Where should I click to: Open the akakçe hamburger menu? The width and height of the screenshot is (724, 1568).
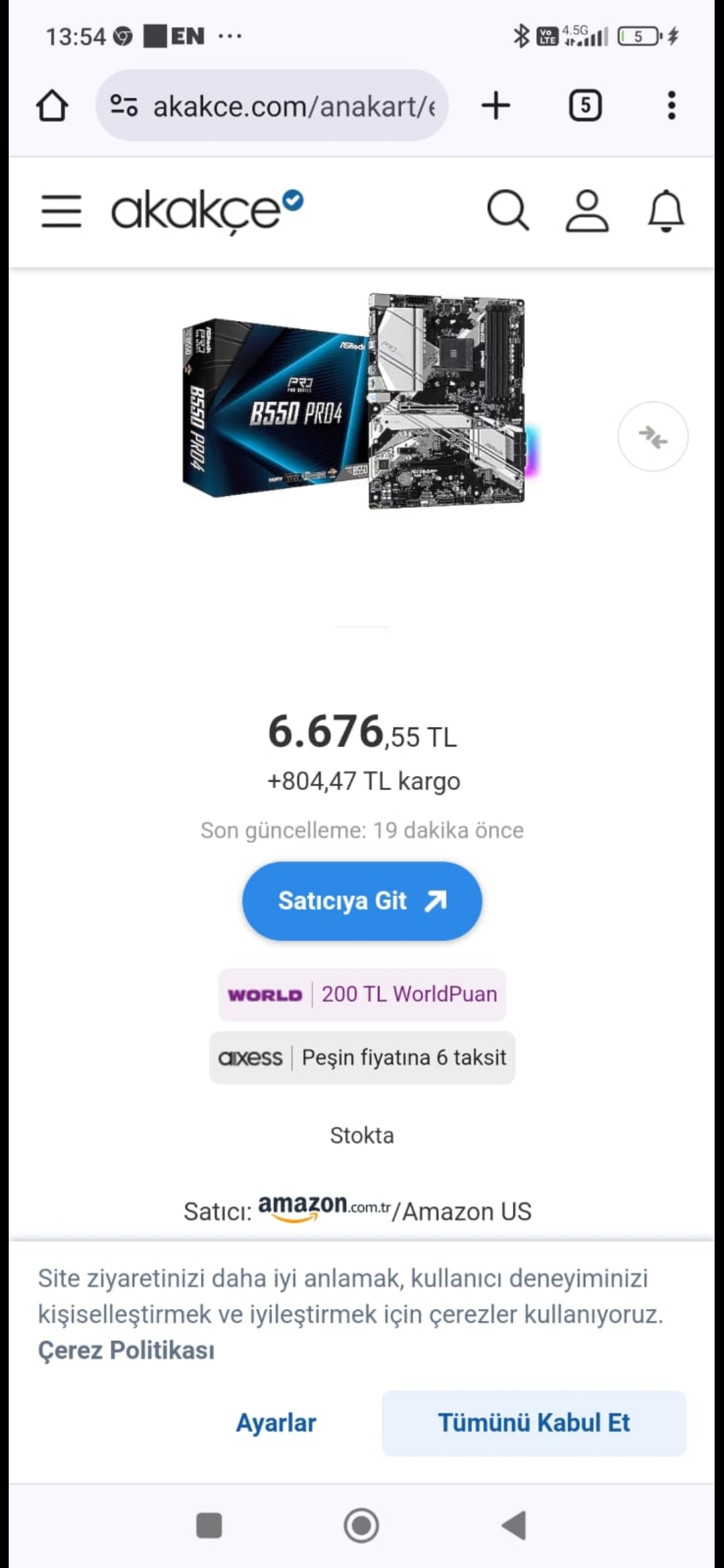pyautogui.click(x=61, y=211)
